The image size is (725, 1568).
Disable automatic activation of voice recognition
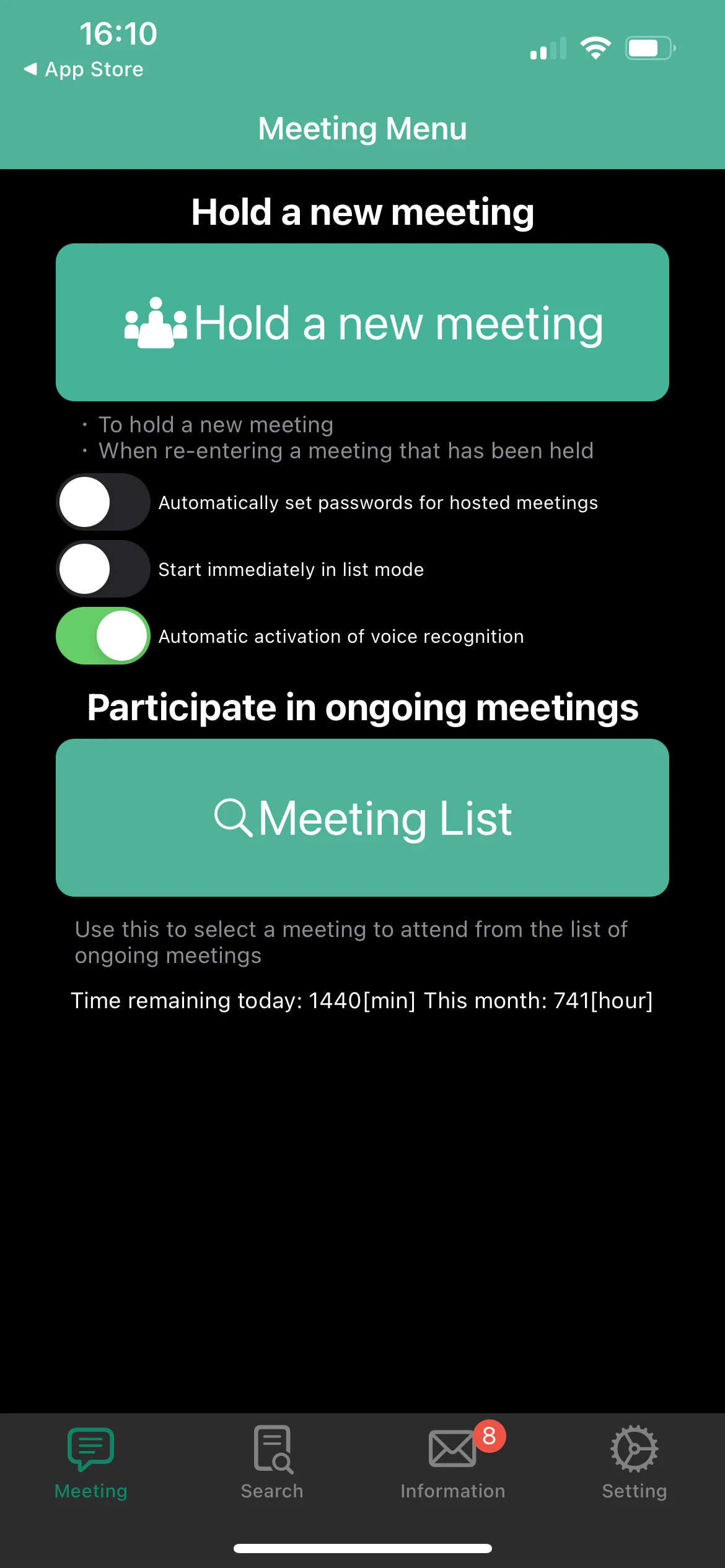tap(103, 636)
